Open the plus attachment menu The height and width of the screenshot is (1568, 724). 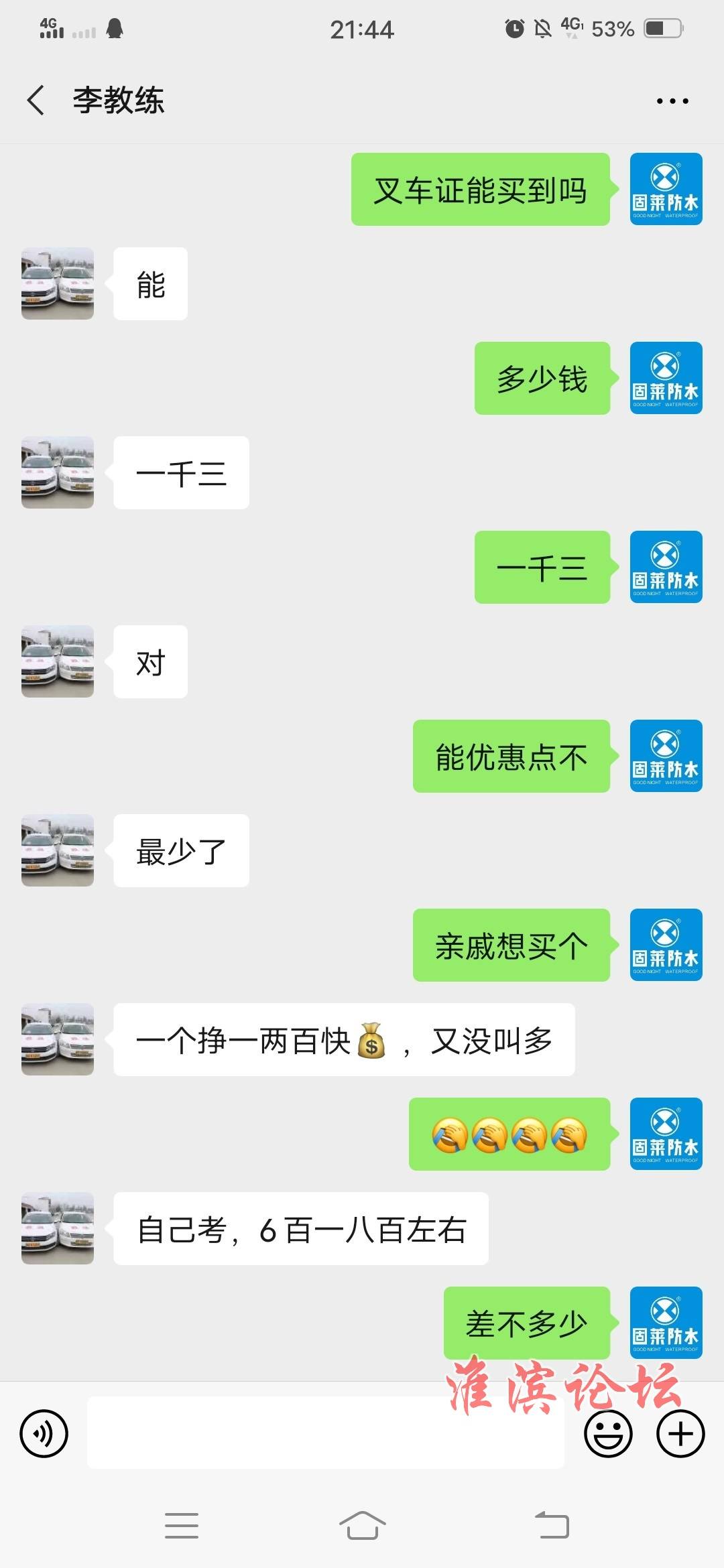click(680, 1433)
